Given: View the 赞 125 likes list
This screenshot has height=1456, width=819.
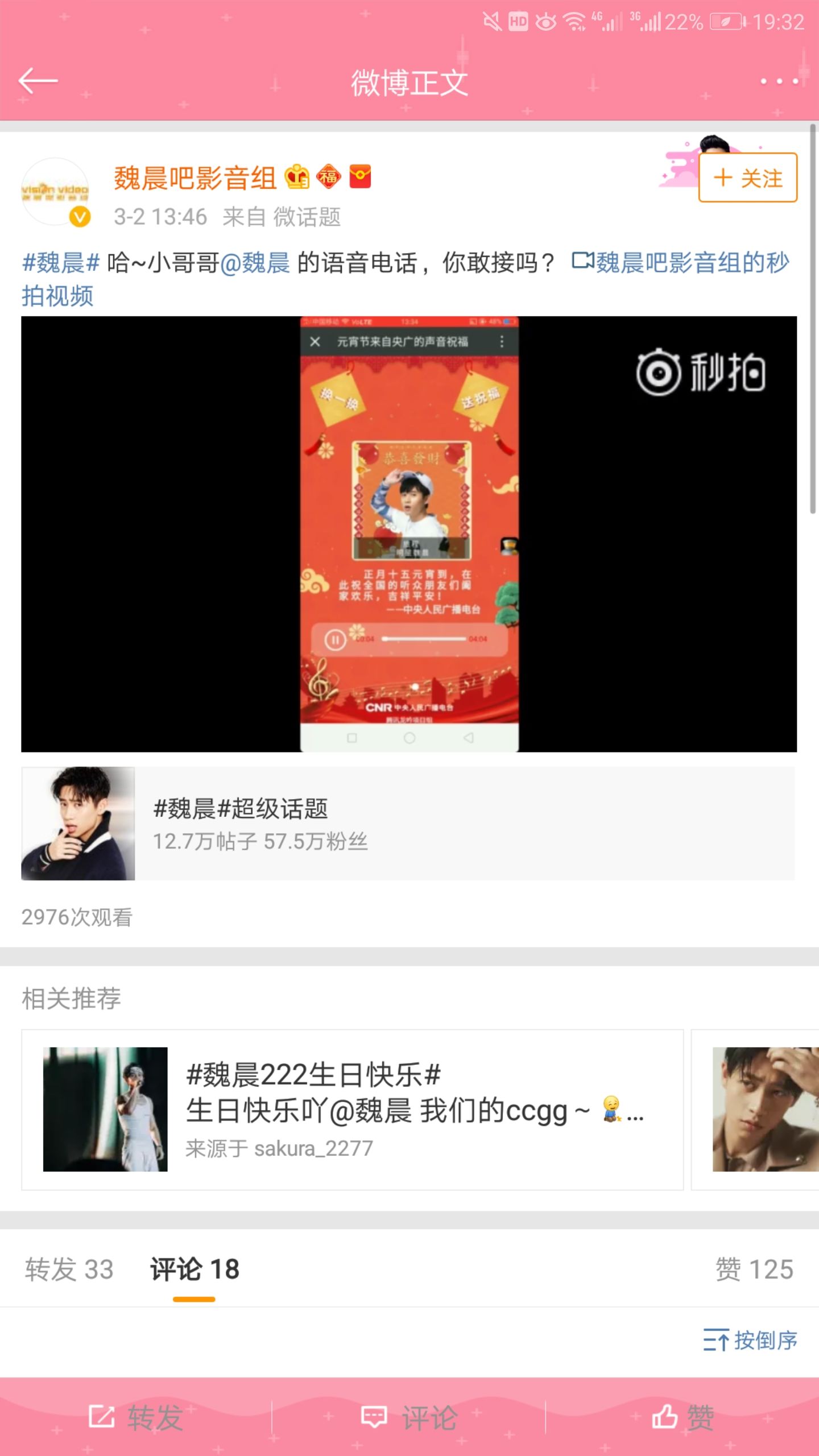Looking at the screenshot, I should pyautogui.click(x=754, y=1269).
